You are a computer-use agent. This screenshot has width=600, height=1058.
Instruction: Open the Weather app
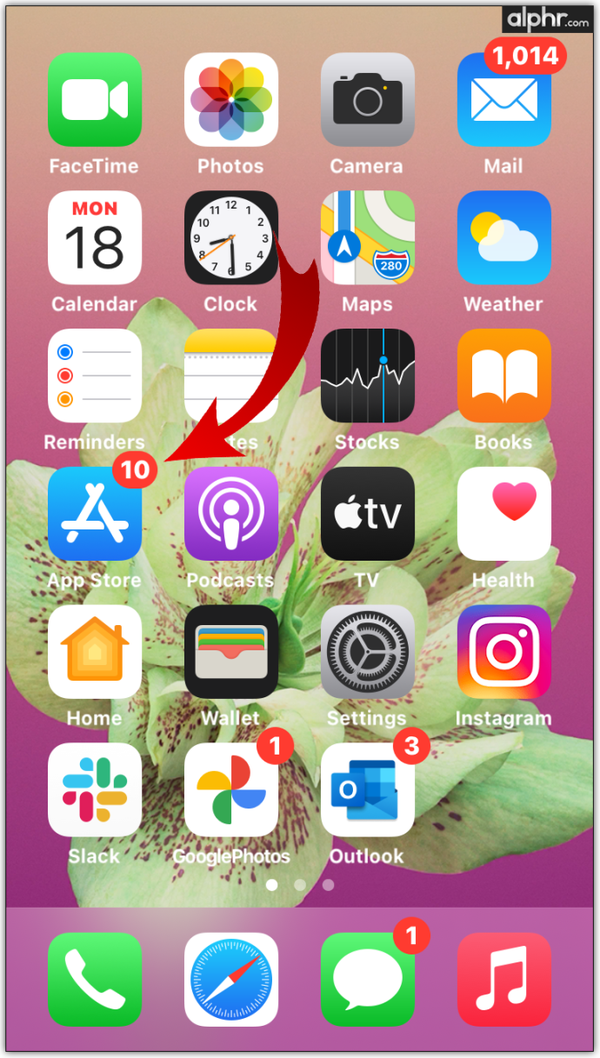pyautogui.click(x=504, y=238)
